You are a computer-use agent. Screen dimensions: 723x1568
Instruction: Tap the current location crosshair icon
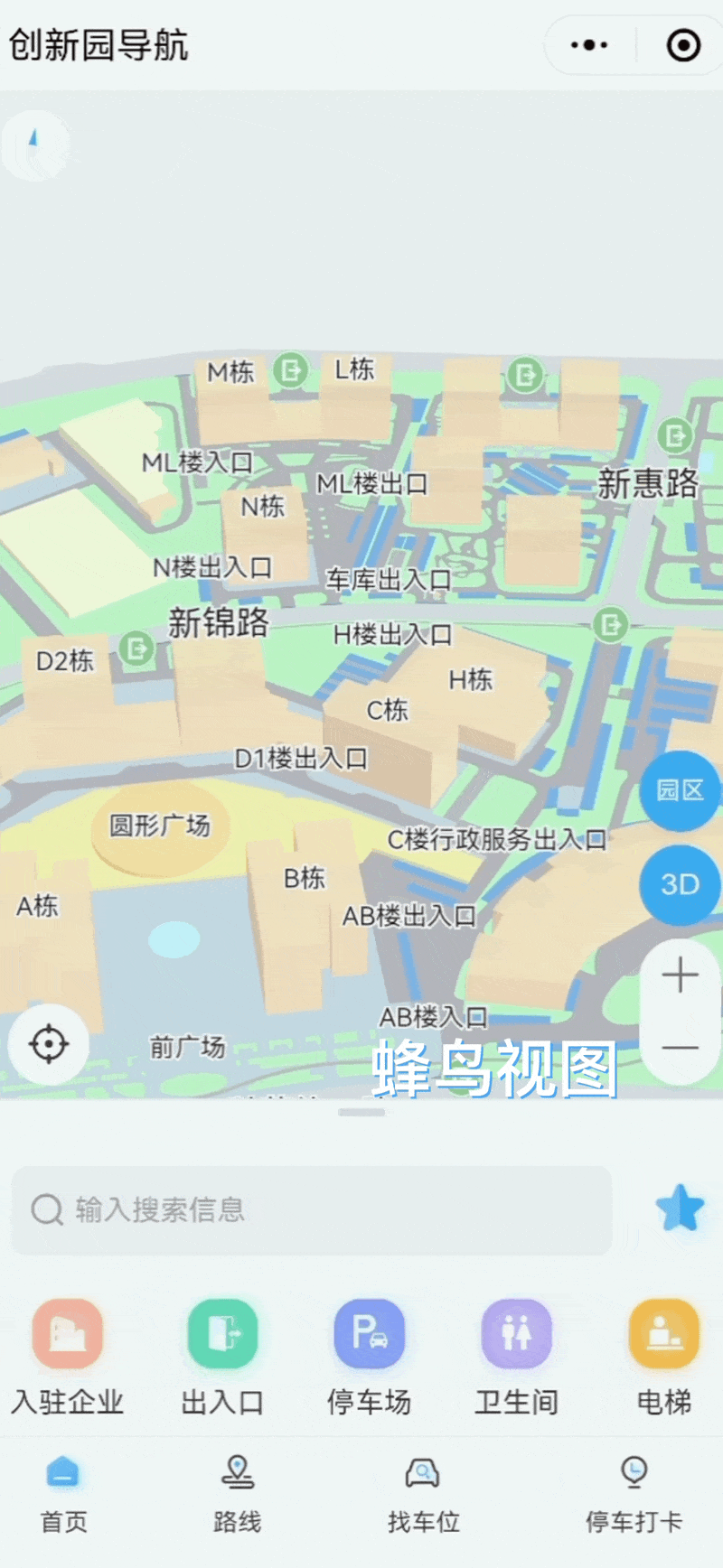click(49, 1043)
